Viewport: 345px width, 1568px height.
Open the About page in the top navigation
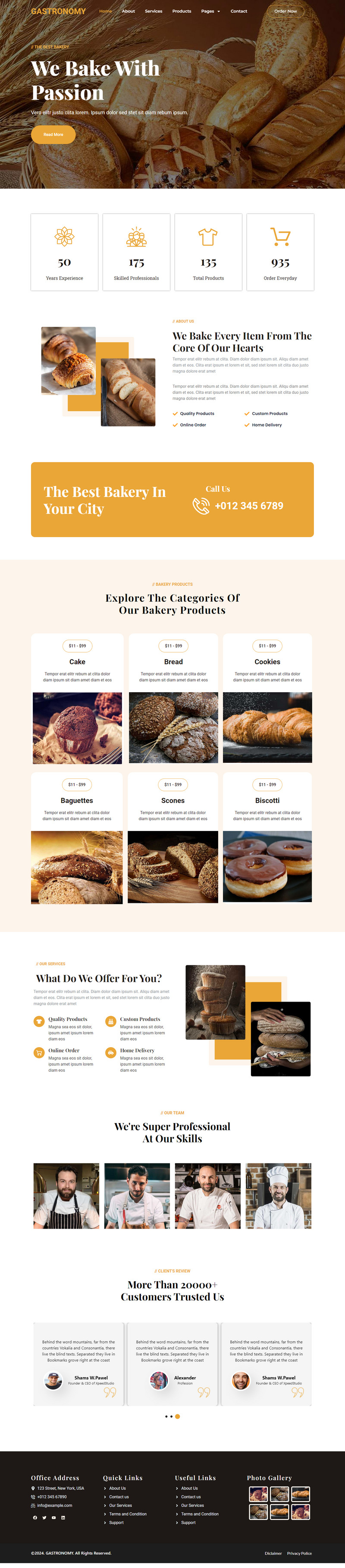point(128,11)
